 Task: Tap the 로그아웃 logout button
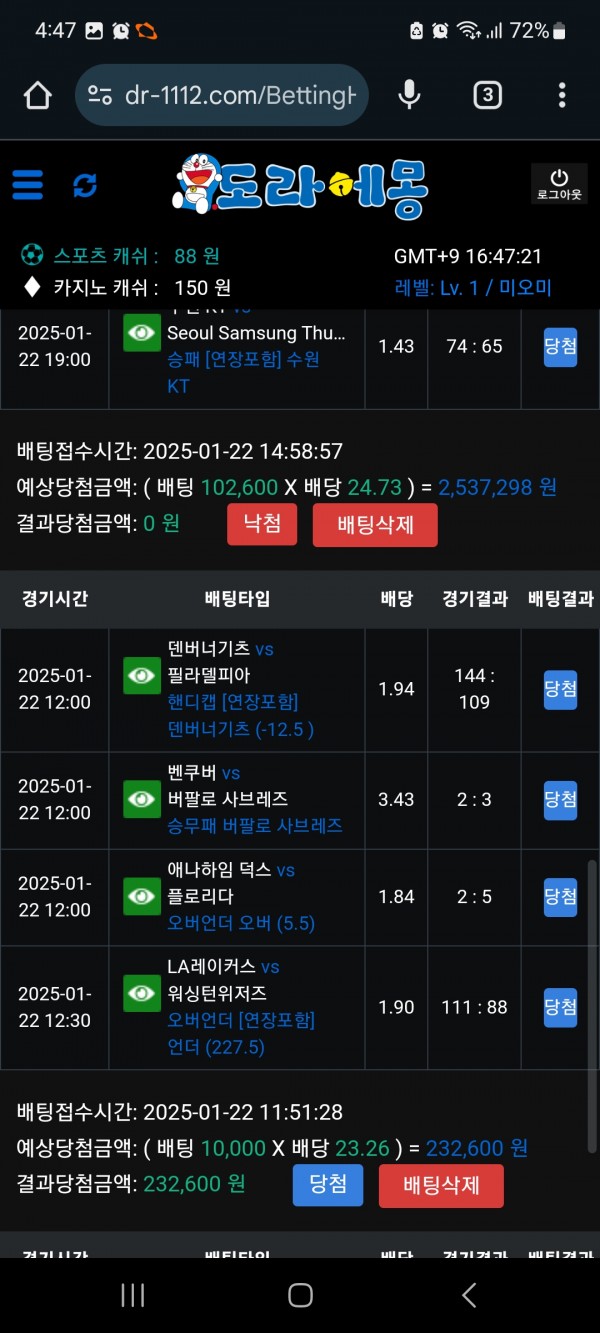click(x=559, y=184)
